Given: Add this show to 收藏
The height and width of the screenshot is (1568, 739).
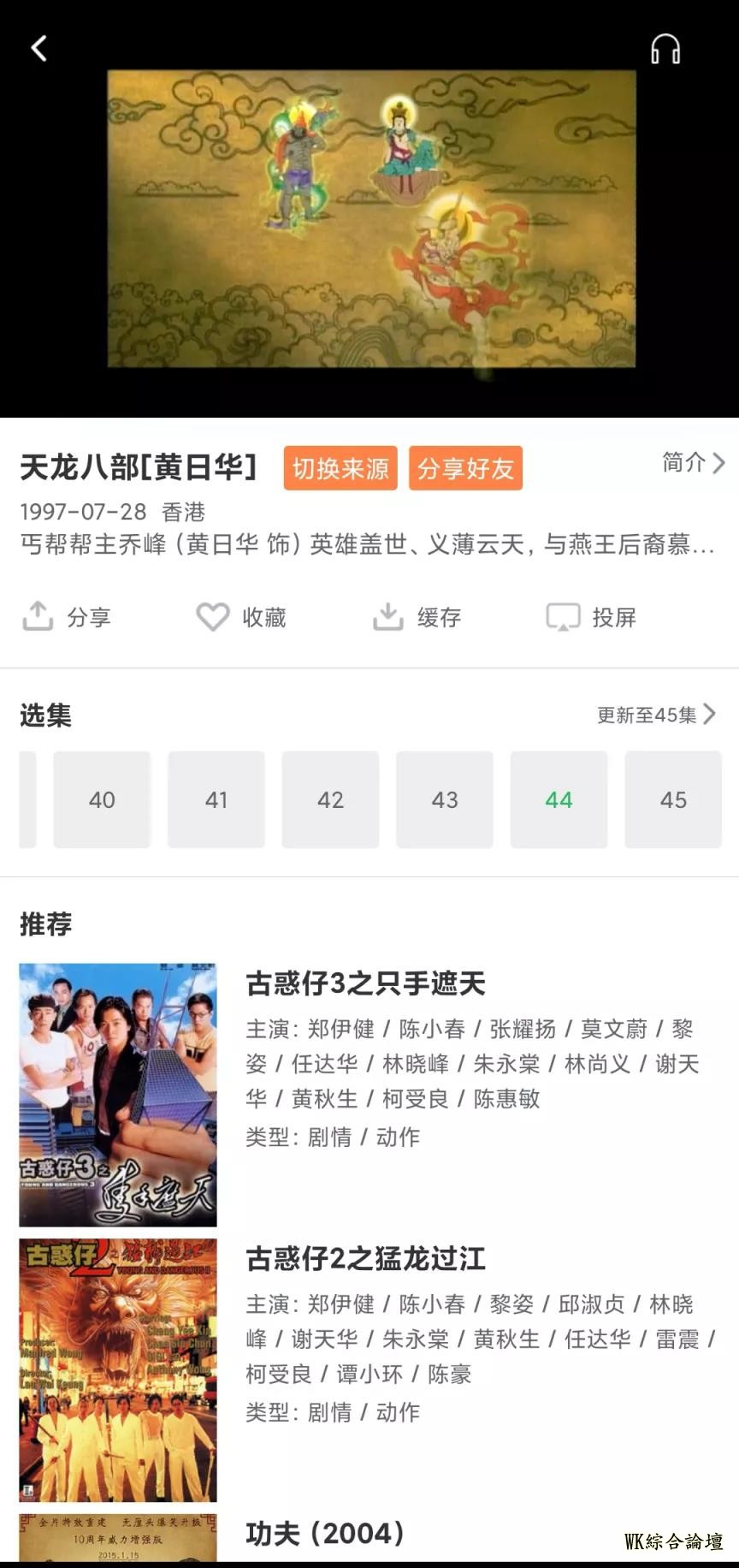Looking at the screenshot, I should (x=242, y=617).
